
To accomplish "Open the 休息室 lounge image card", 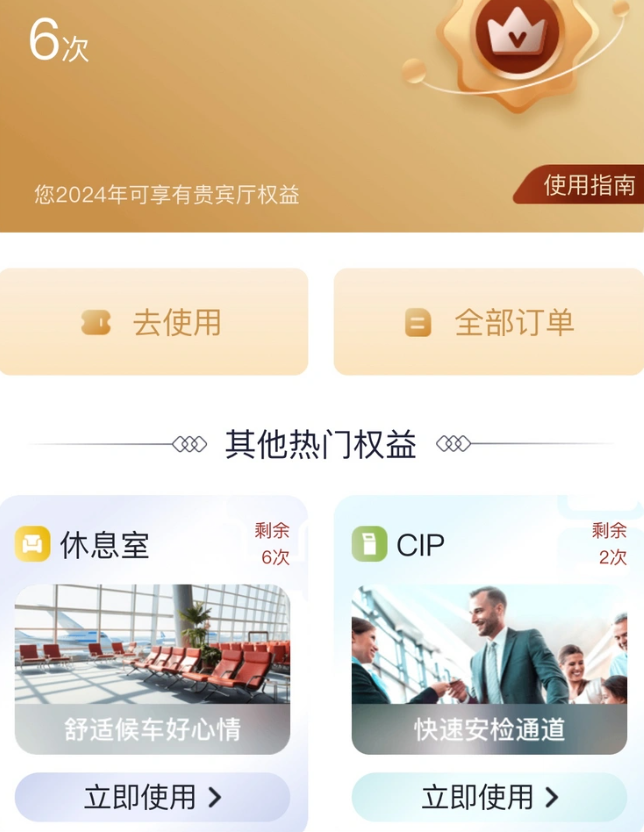I will coord(152,668).
